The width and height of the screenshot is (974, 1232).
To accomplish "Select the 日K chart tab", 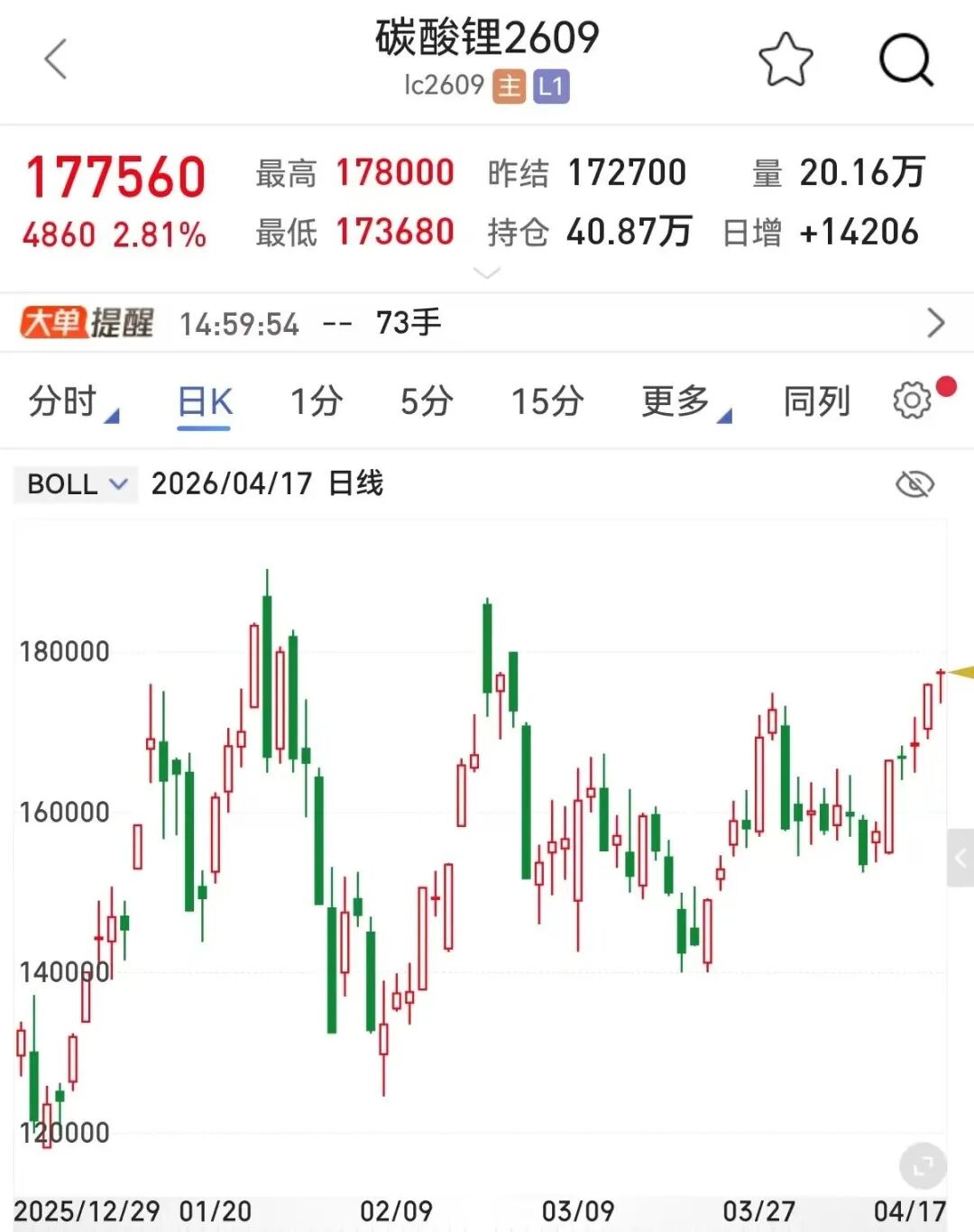I will (205, 401).
